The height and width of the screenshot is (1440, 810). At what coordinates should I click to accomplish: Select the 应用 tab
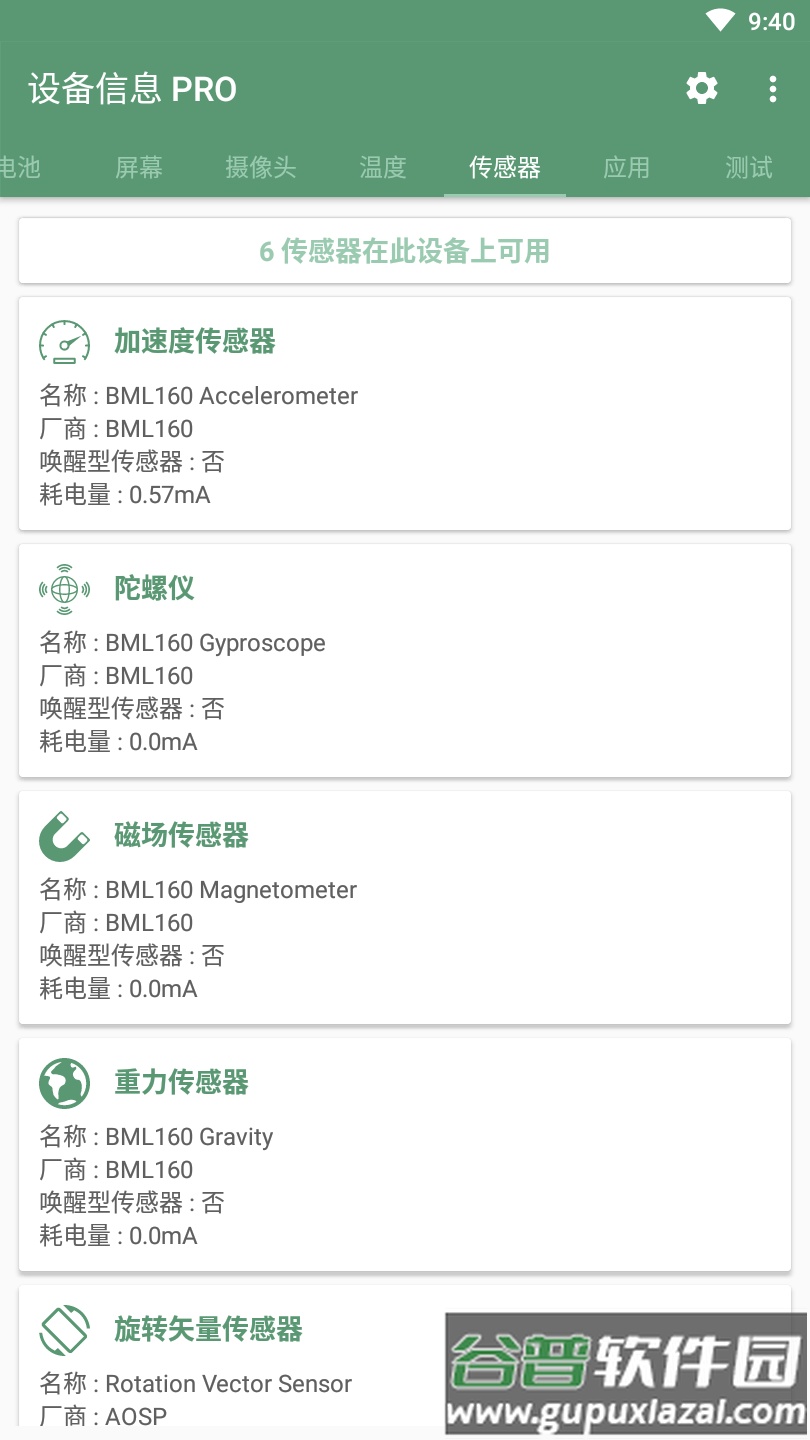pos(626,168)
